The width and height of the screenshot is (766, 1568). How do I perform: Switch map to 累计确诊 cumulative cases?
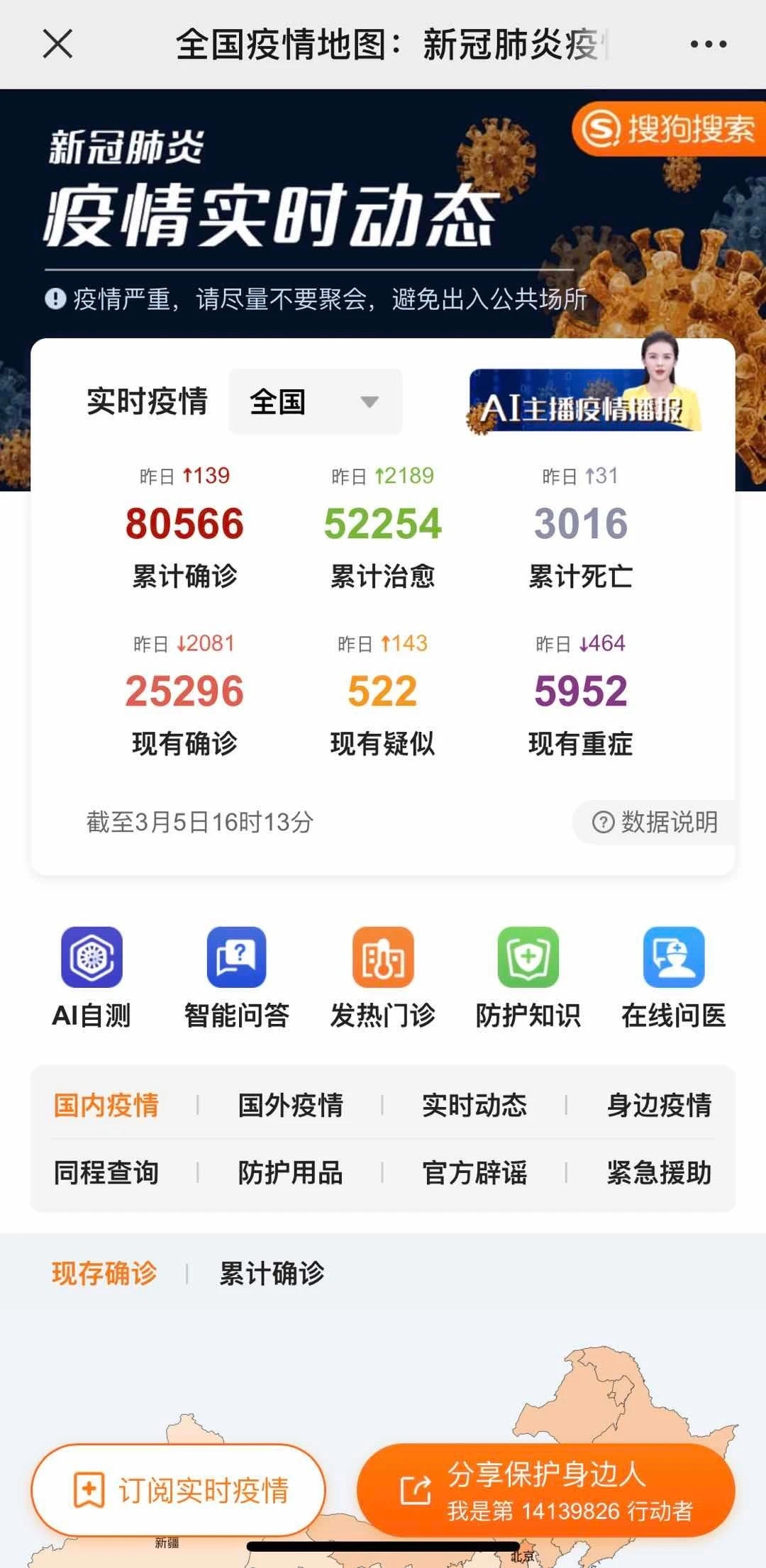(272, 1273)
